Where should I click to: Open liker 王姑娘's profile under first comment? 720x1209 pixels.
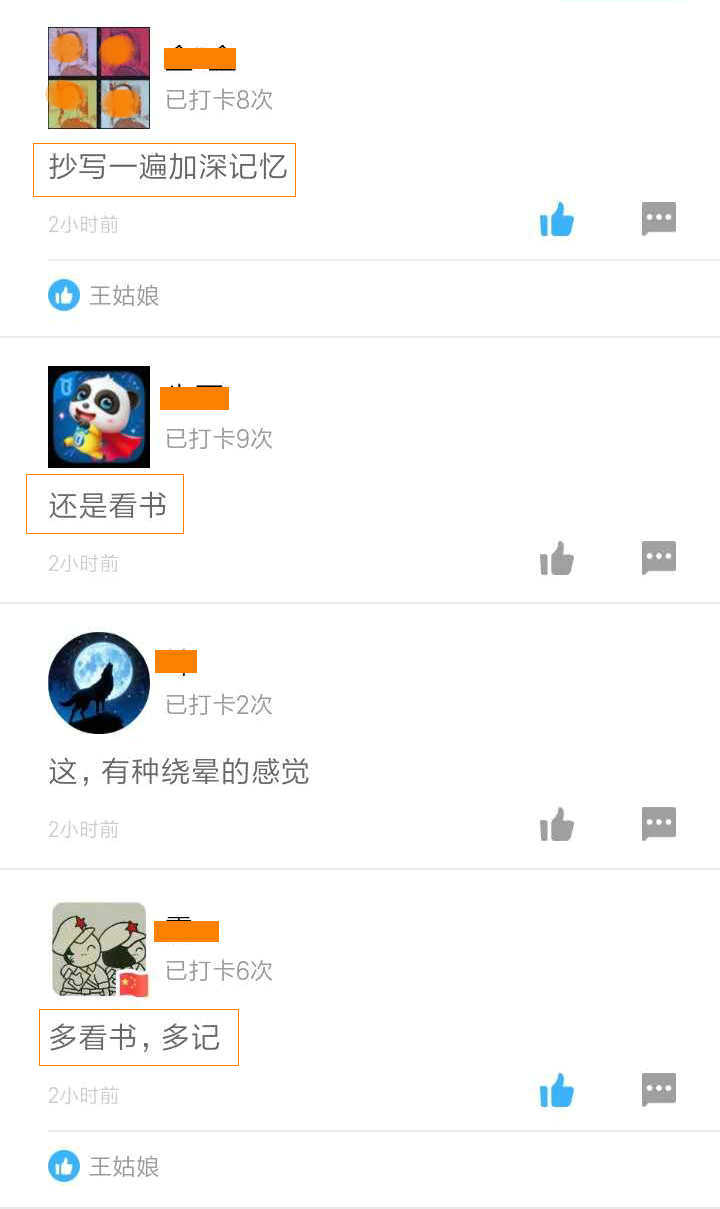click(120, 295)
